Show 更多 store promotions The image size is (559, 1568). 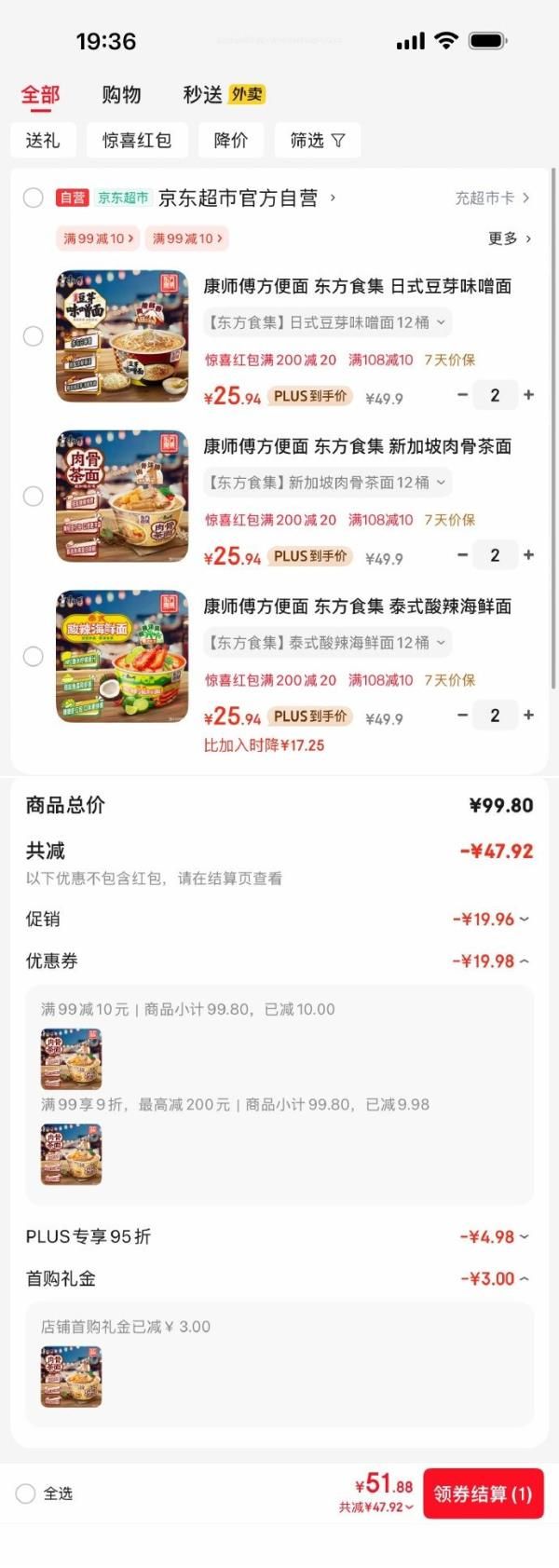[509, 239]
